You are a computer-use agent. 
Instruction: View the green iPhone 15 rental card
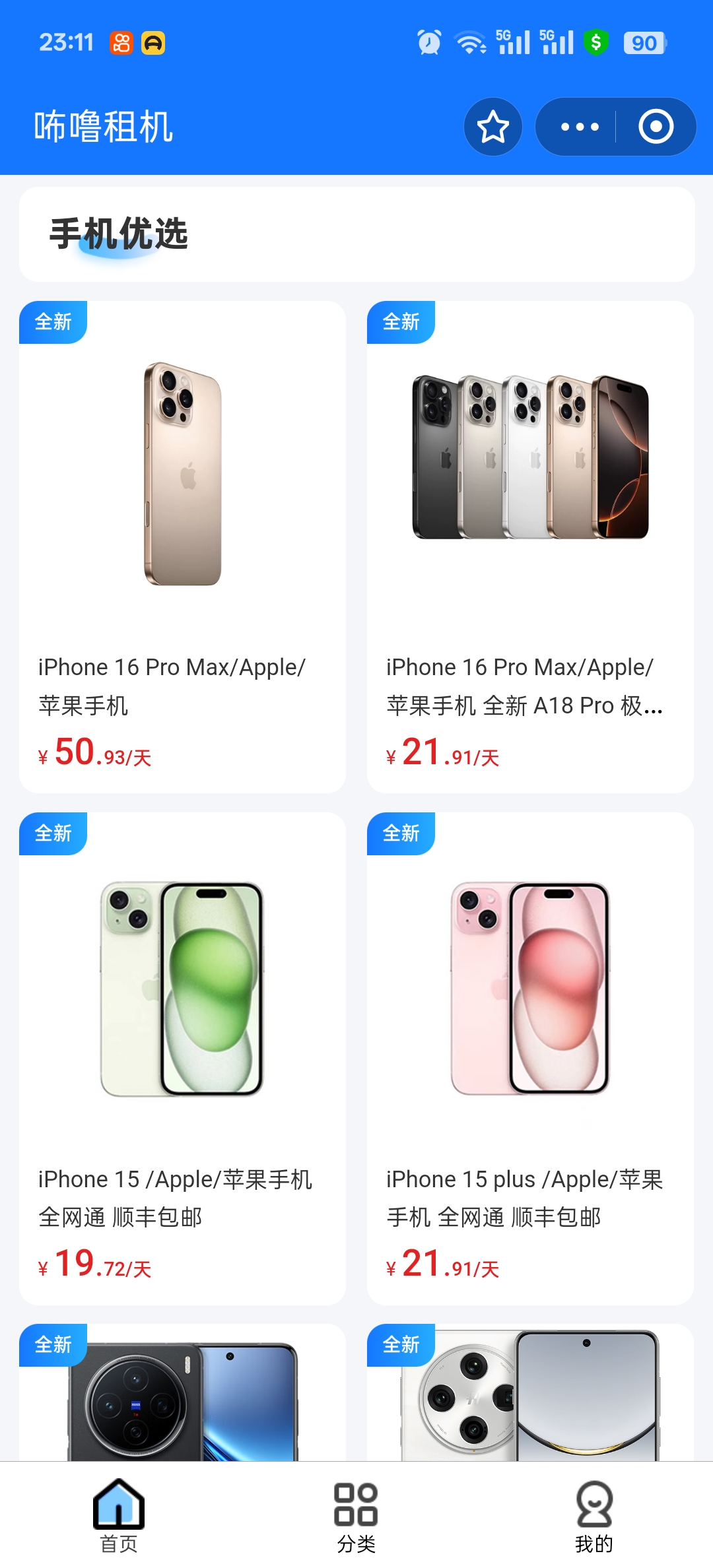click(182, 1059)
